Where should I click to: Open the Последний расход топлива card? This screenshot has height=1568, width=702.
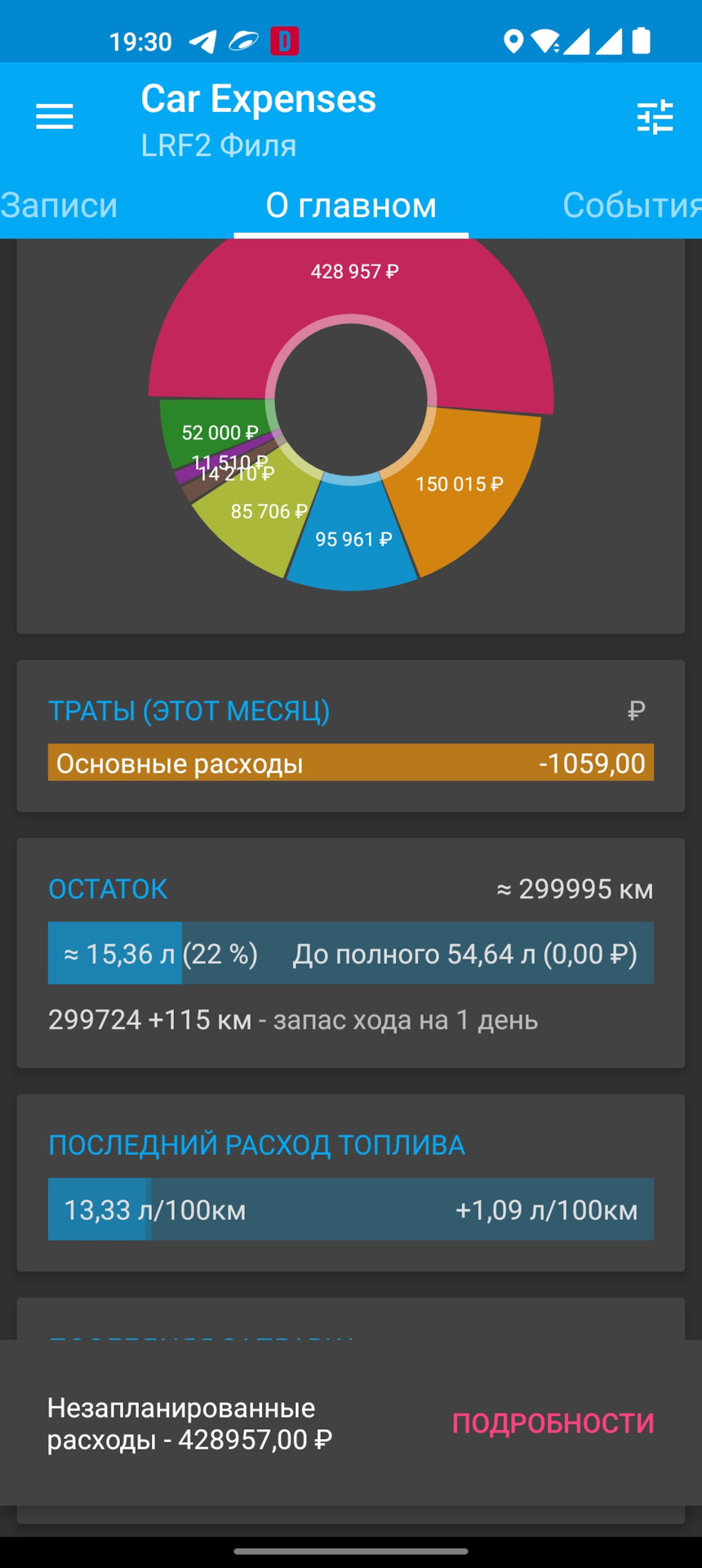[x=351, y=1182]
